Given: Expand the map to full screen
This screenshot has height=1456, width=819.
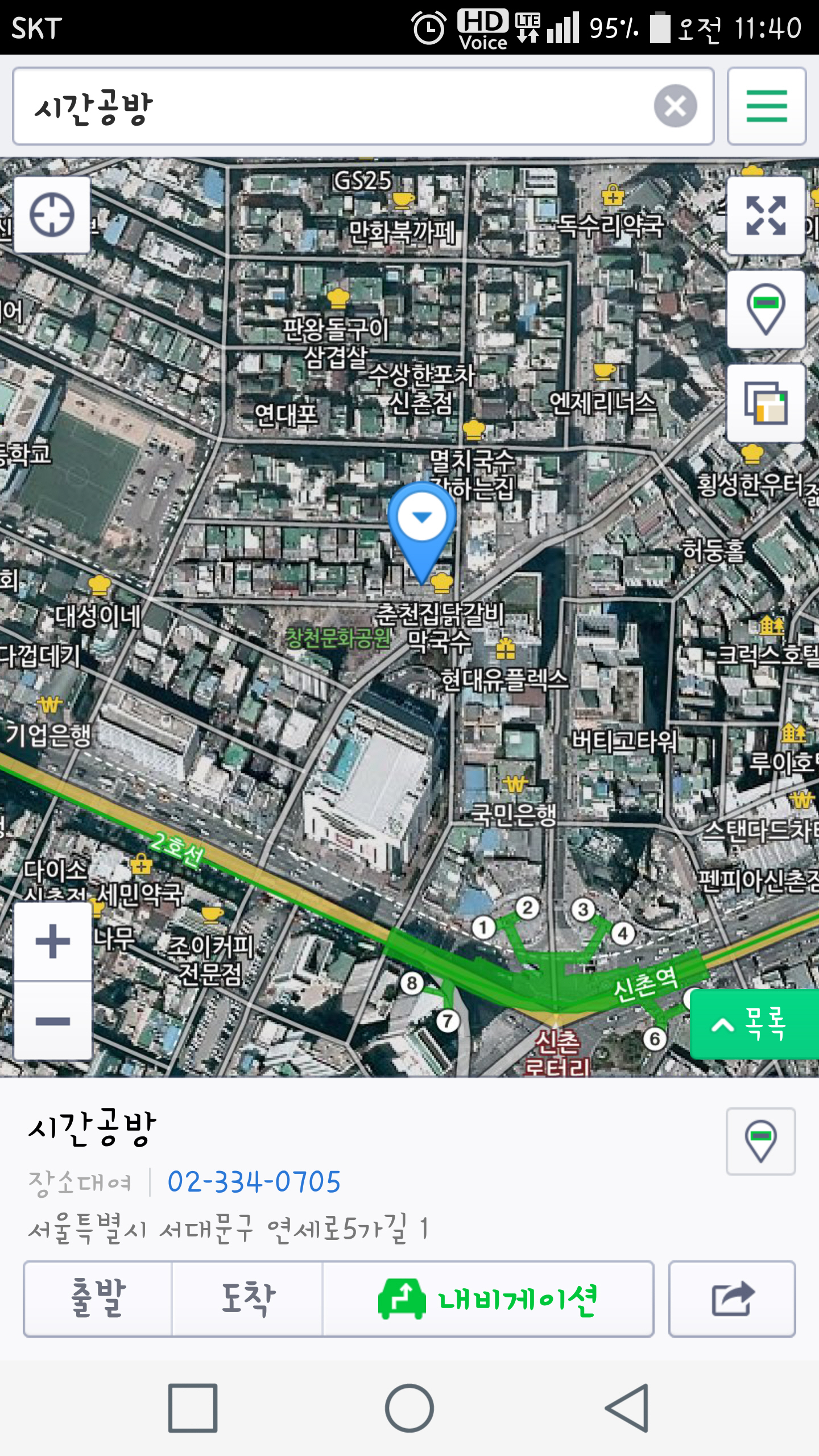Looking at the screenshot, I should point(766,215).
